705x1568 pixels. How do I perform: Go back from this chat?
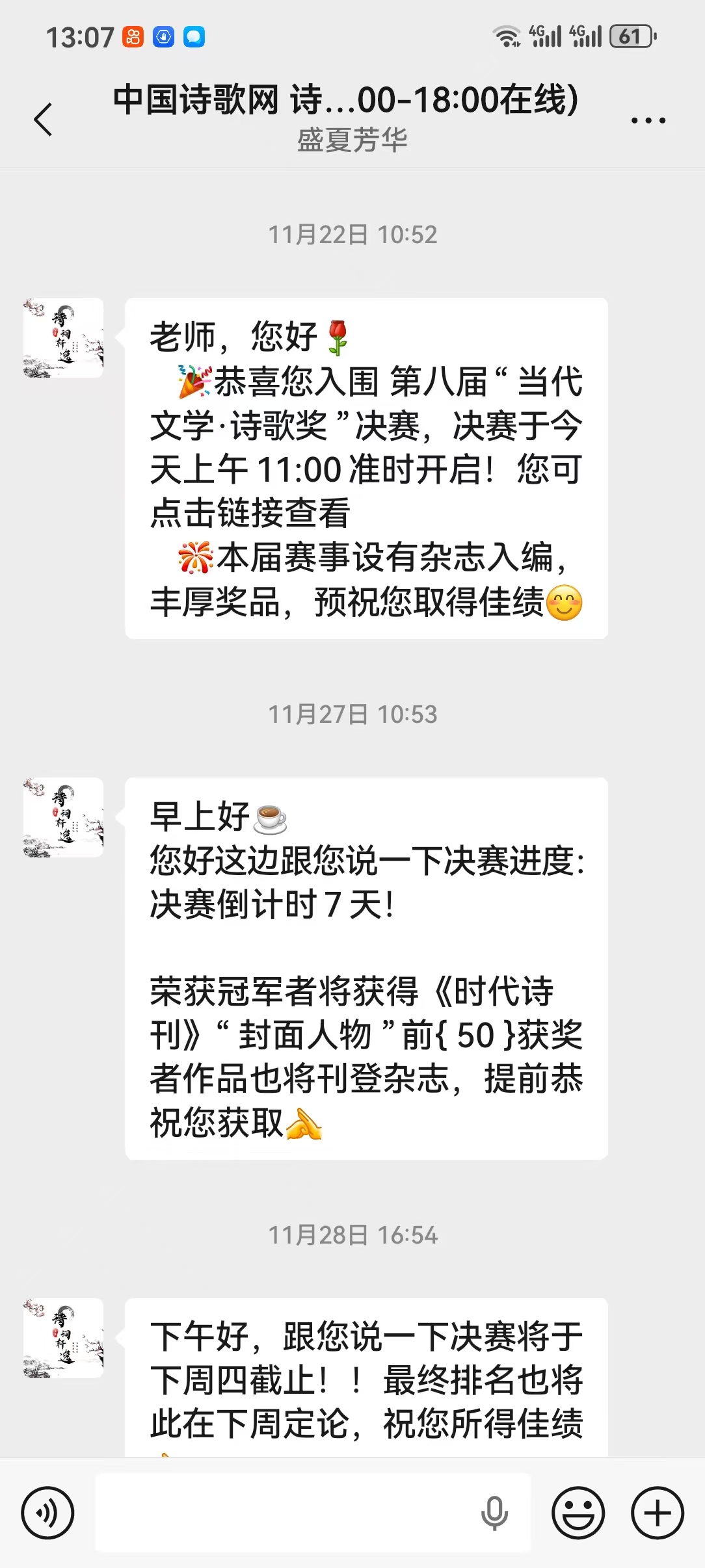(43, 120)
